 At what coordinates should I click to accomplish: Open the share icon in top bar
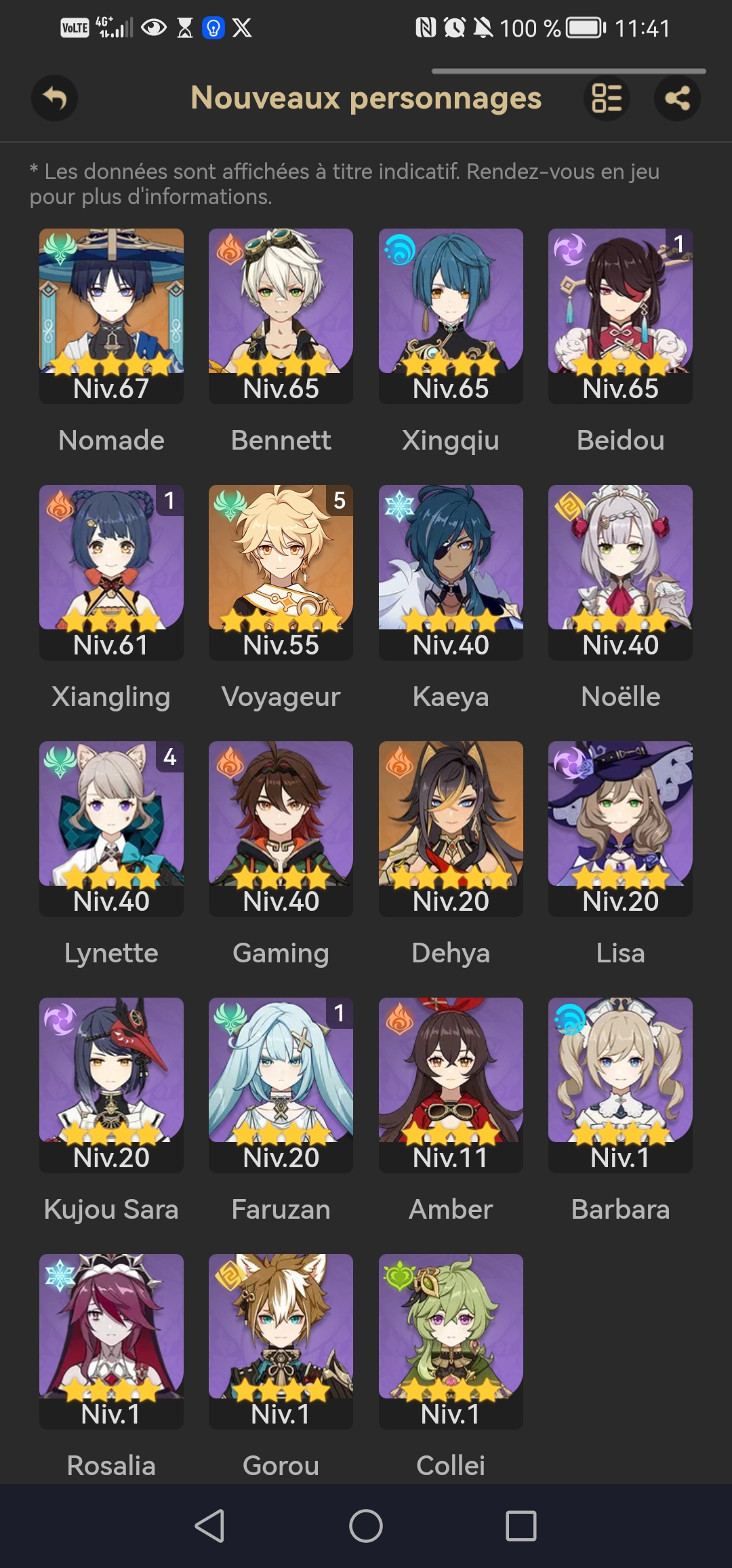[677, 98]
